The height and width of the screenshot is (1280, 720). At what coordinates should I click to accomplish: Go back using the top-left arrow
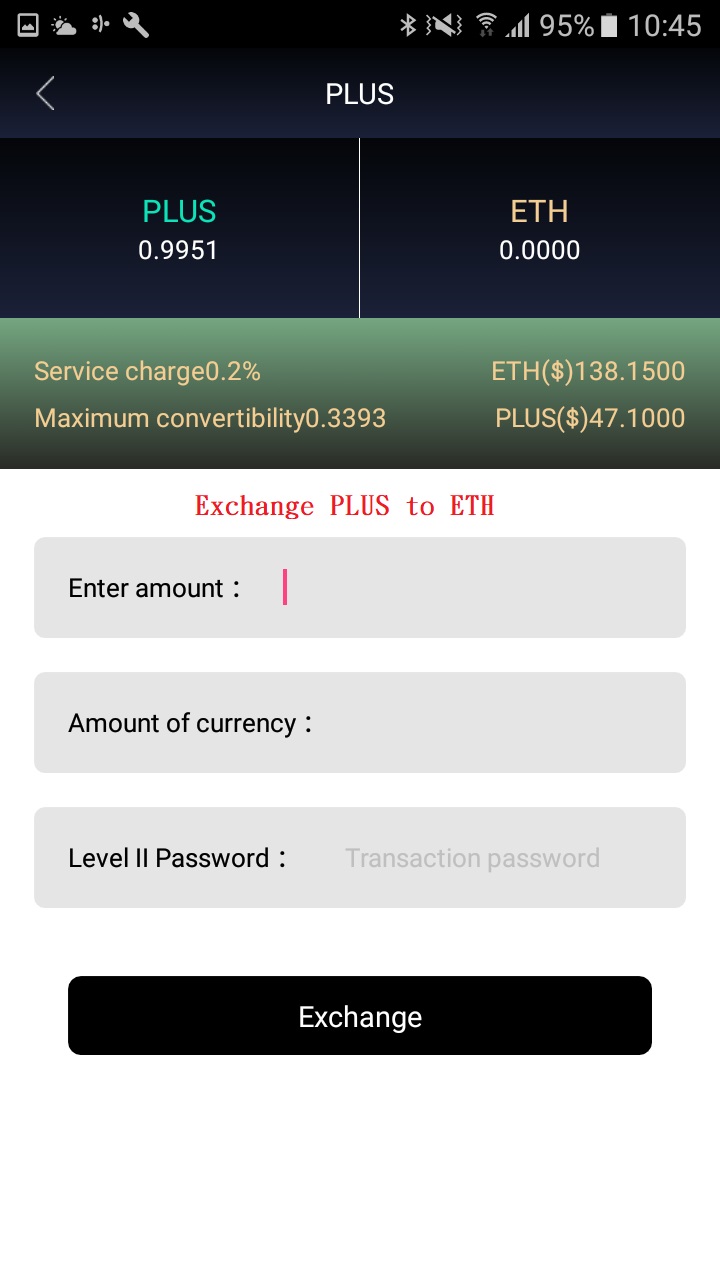coord(45,94)
